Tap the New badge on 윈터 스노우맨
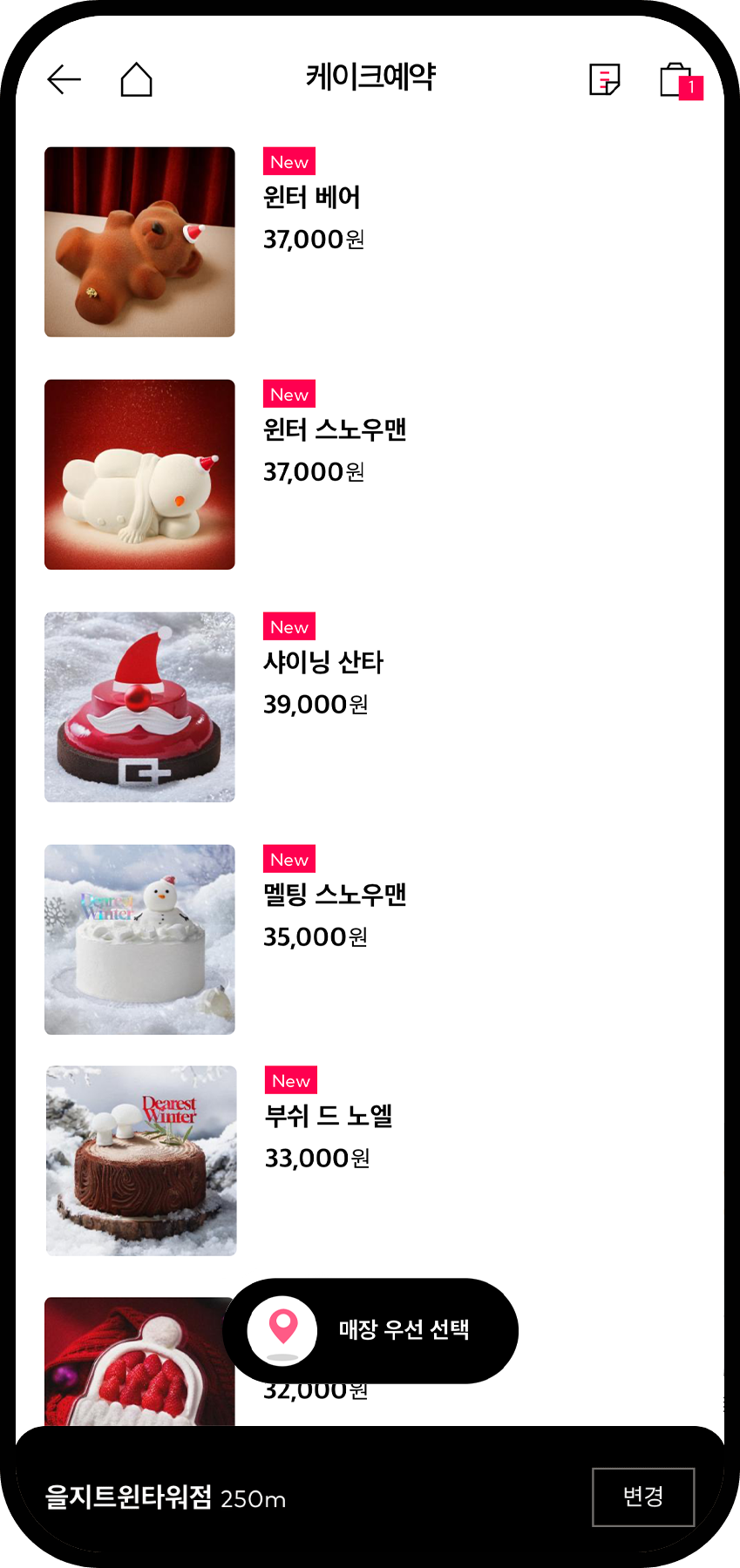Viewport: 740px width, 1568px height. click(x=289, y=394)
